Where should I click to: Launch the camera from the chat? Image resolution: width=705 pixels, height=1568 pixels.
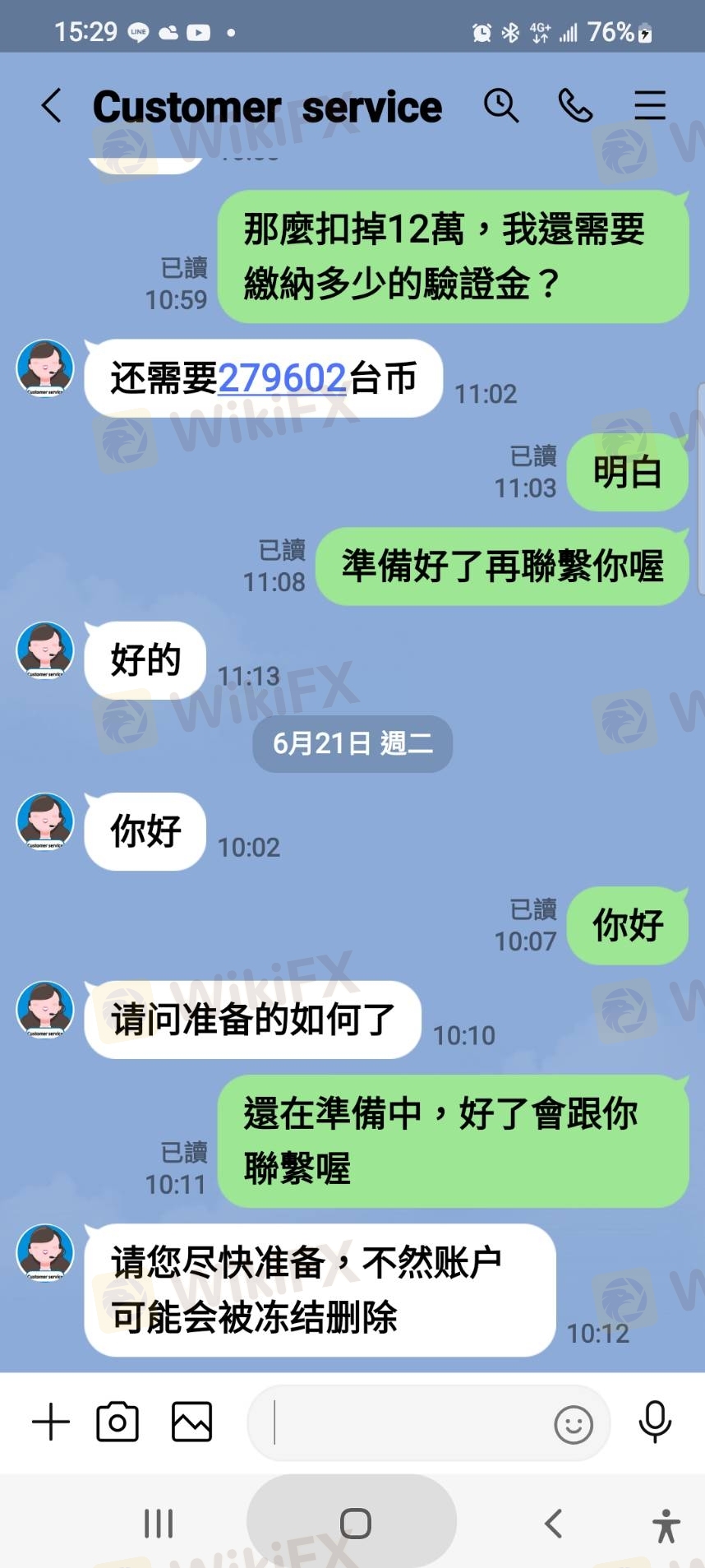[117, 1422]
